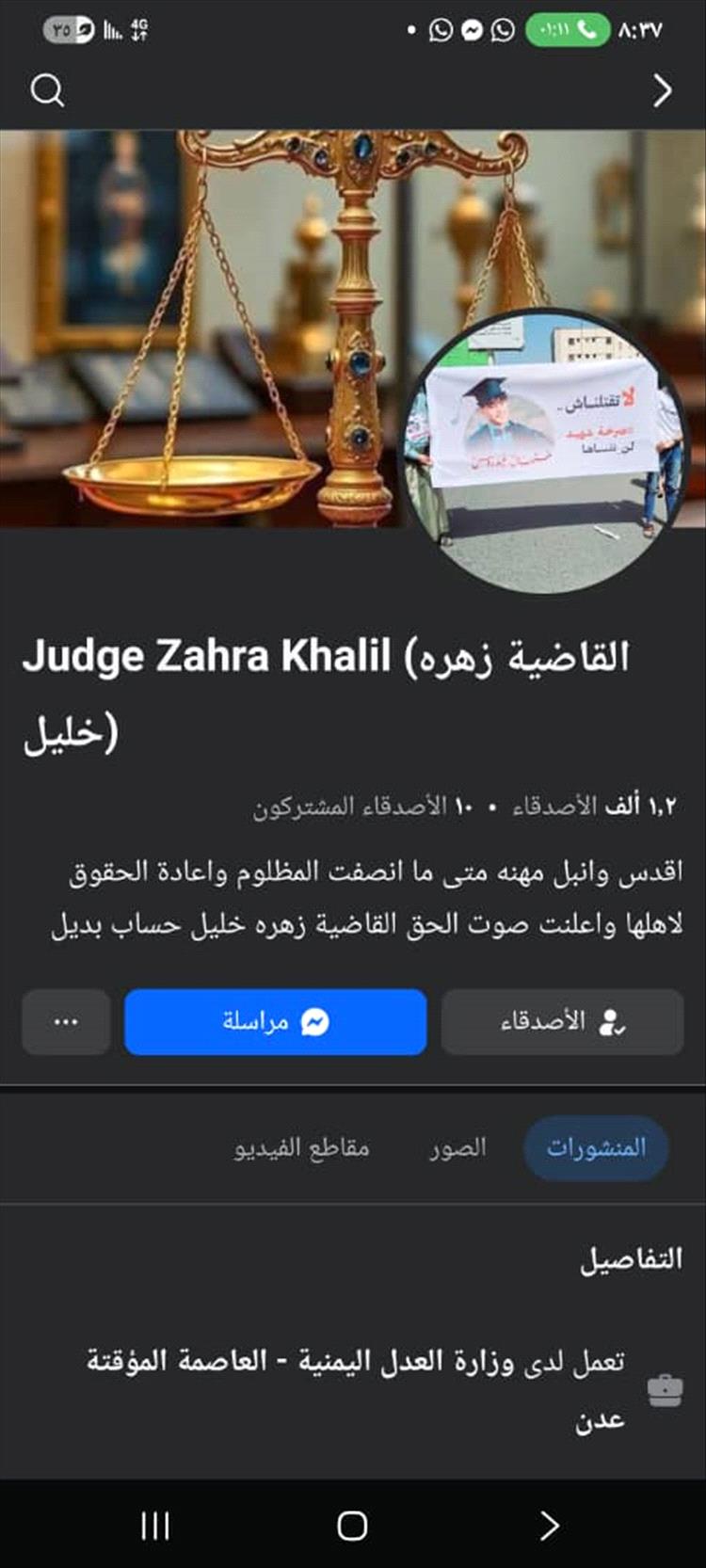This screenshot has height=1568, width=706.
Task: Tap the blue مراسلة message button
Action: click(275, 1022)
